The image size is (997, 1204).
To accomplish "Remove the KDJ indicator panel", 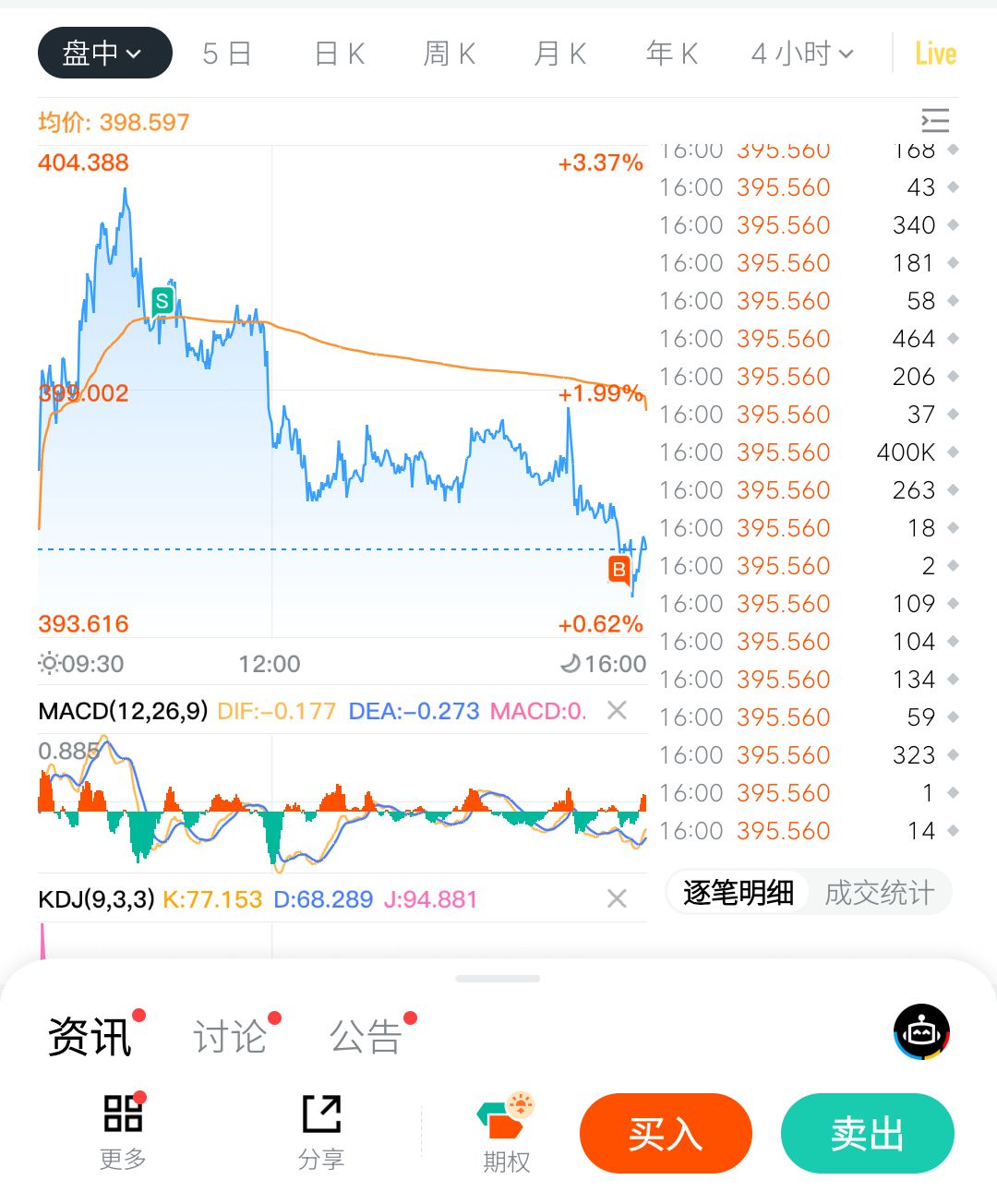I will tap(617, 898).
